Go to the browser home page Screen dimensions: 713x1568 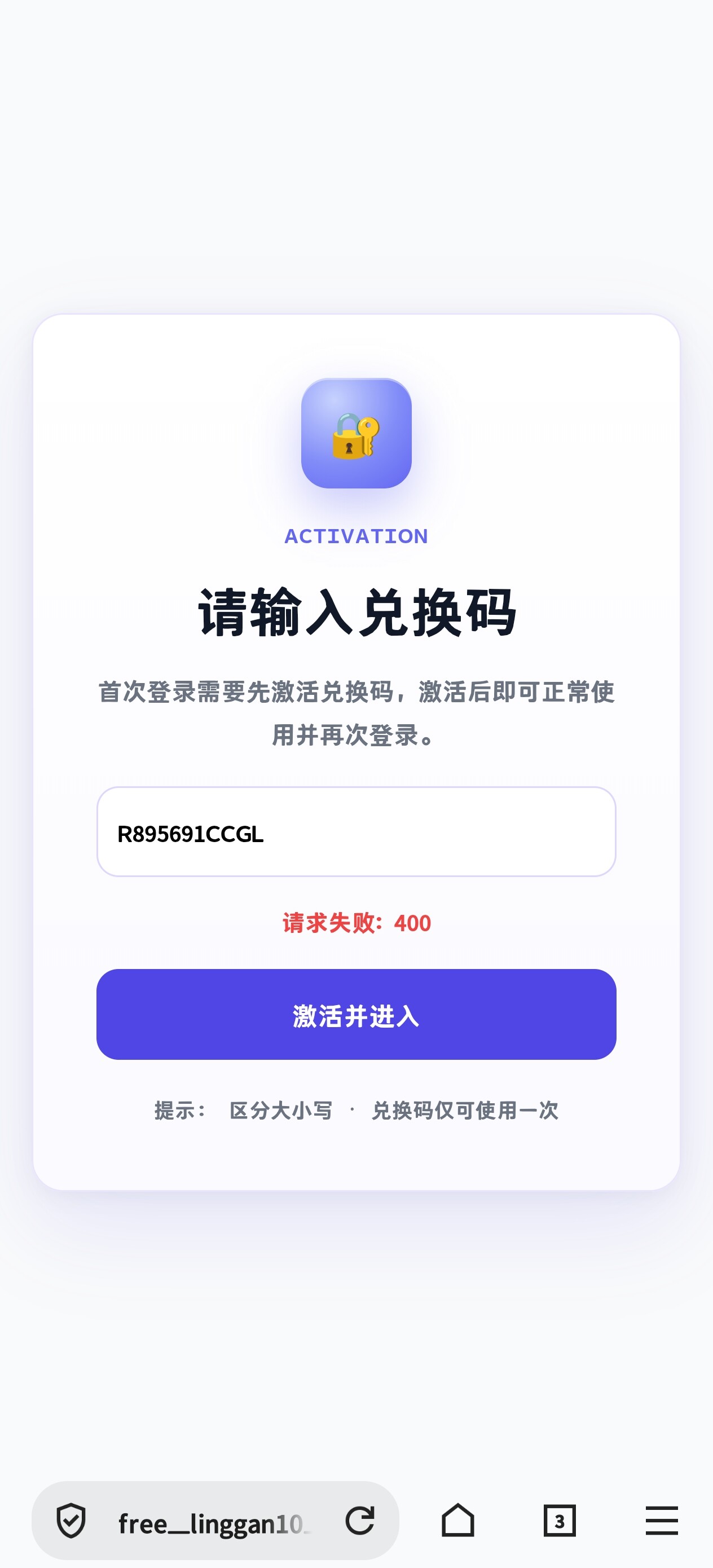tap(458, 1521)
